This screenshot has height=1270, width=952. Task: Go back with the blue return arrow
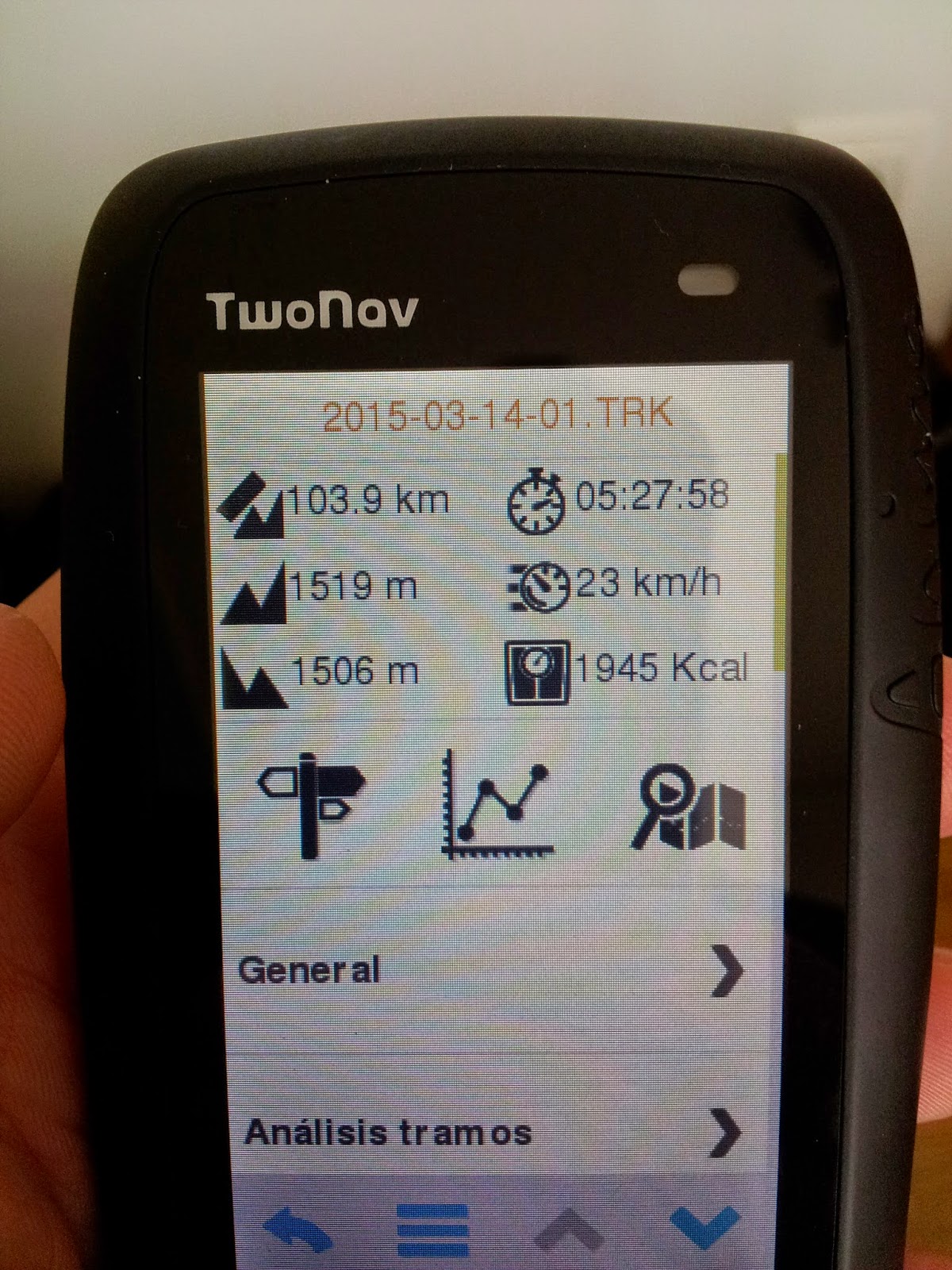pyautogui.click(x=296, y=1234)
